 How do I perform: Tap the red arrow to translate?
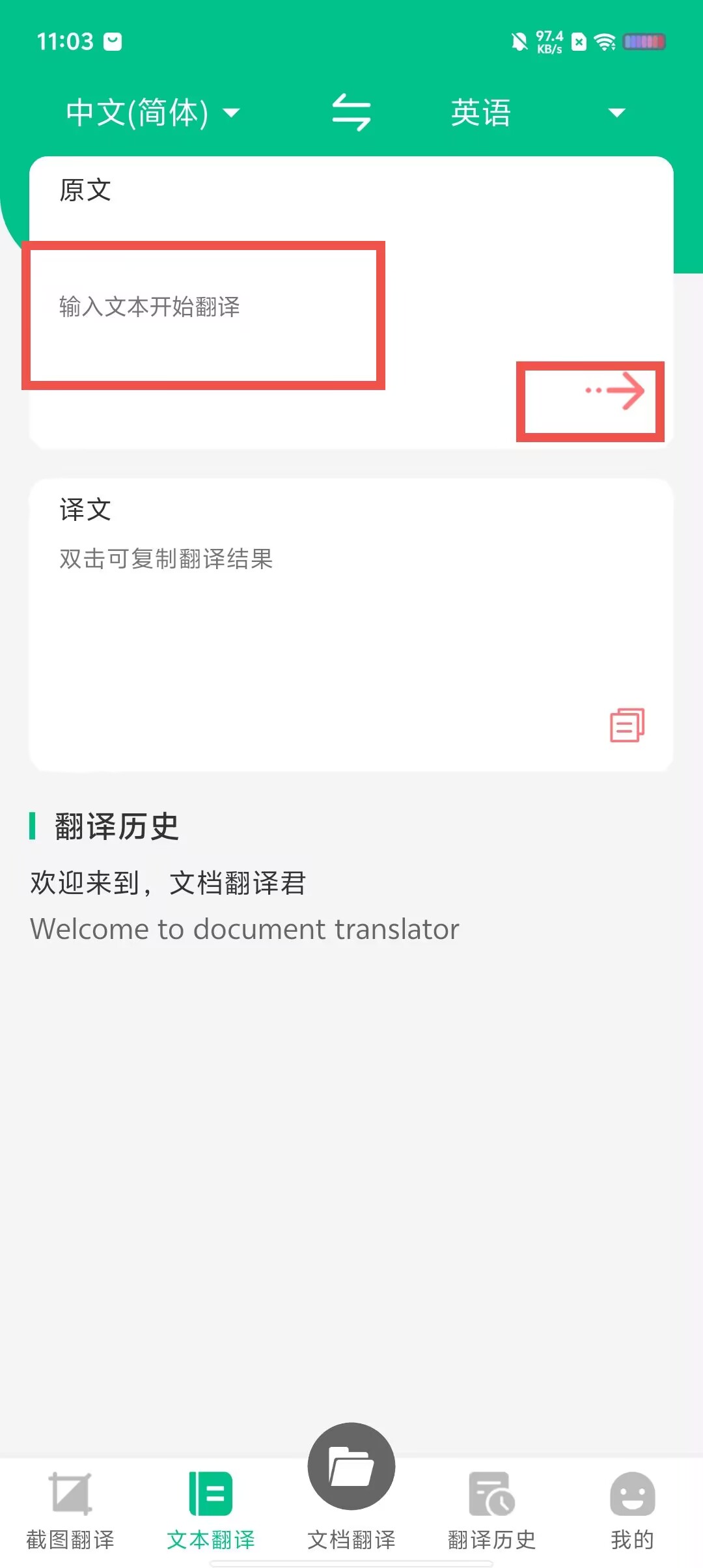click(614, 391)
